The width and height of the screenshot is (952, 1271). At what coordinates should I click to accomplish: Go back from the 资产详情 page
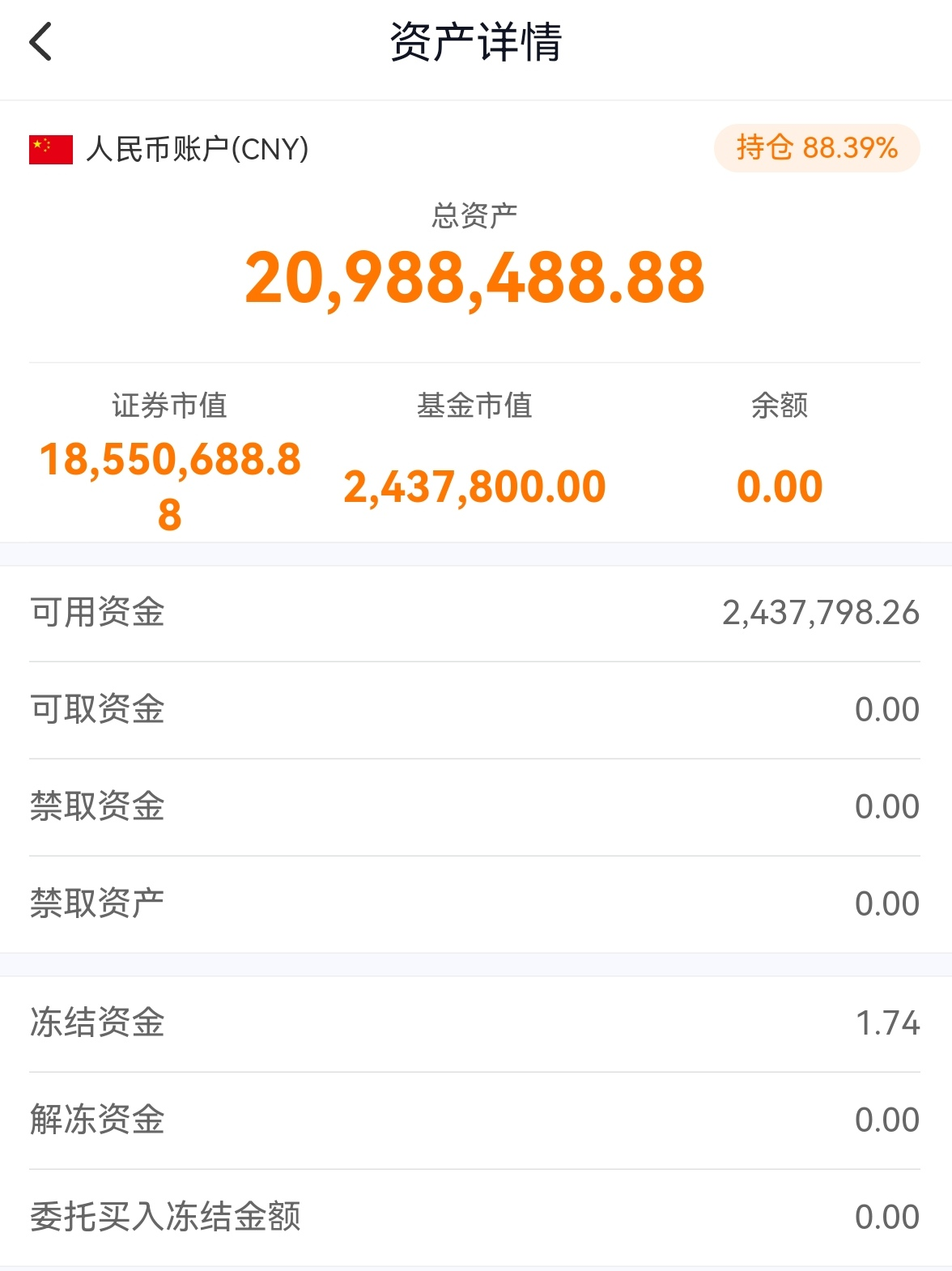point(40,42)
